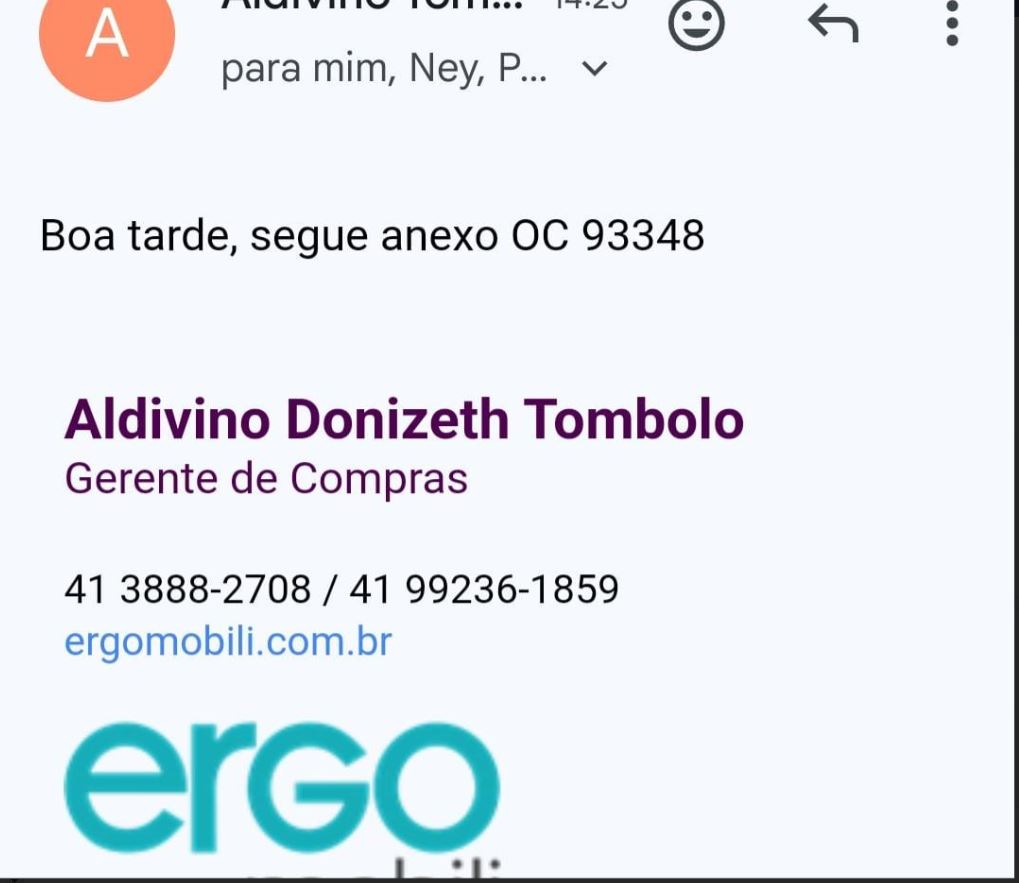Image resolution: width=1019 pixels, height=883 pixels.
Task: Reply to Aldivino's email
Action: coord(833,24)
